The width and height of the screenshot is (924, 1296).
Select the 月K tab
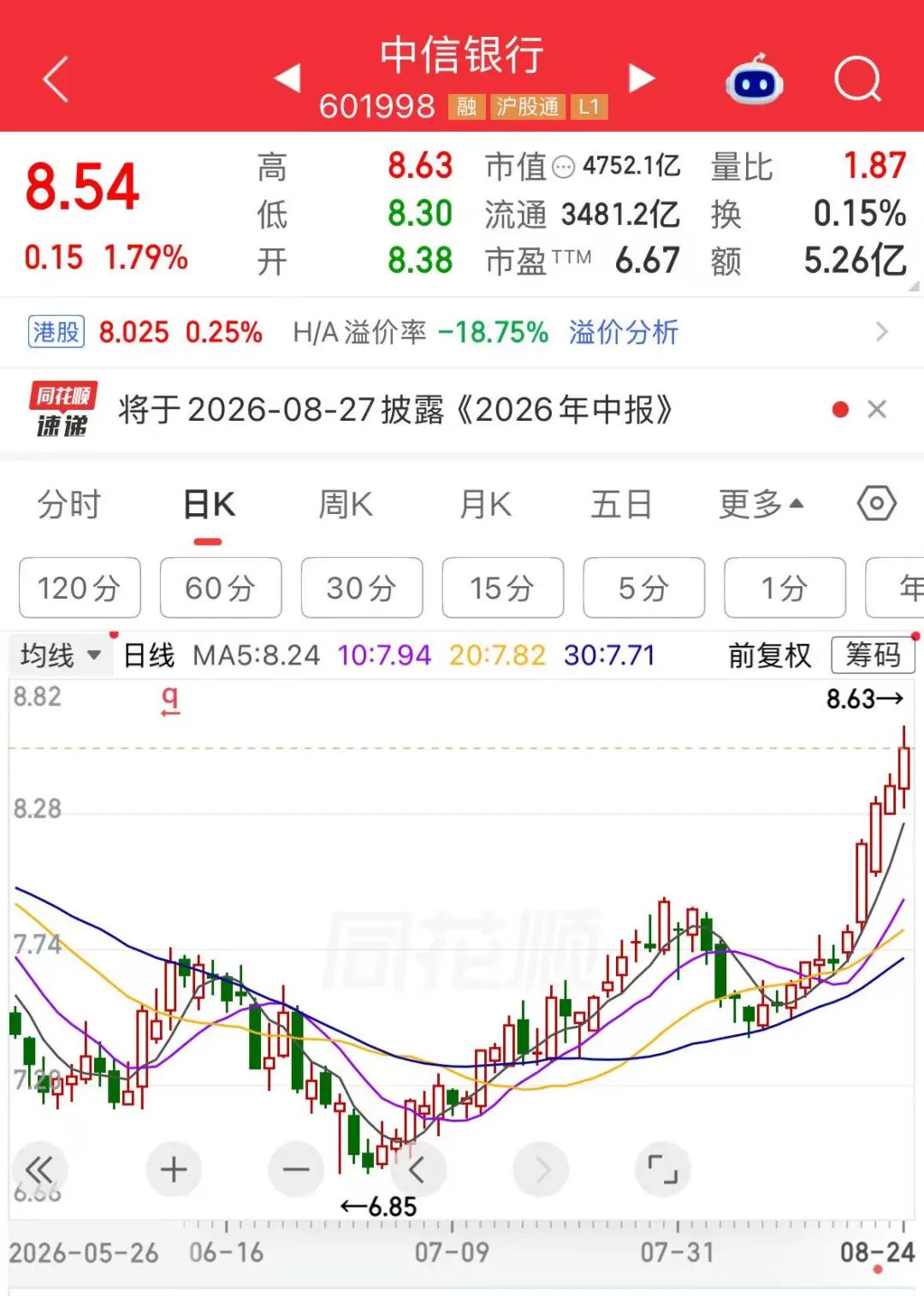[x=485, y=505]
